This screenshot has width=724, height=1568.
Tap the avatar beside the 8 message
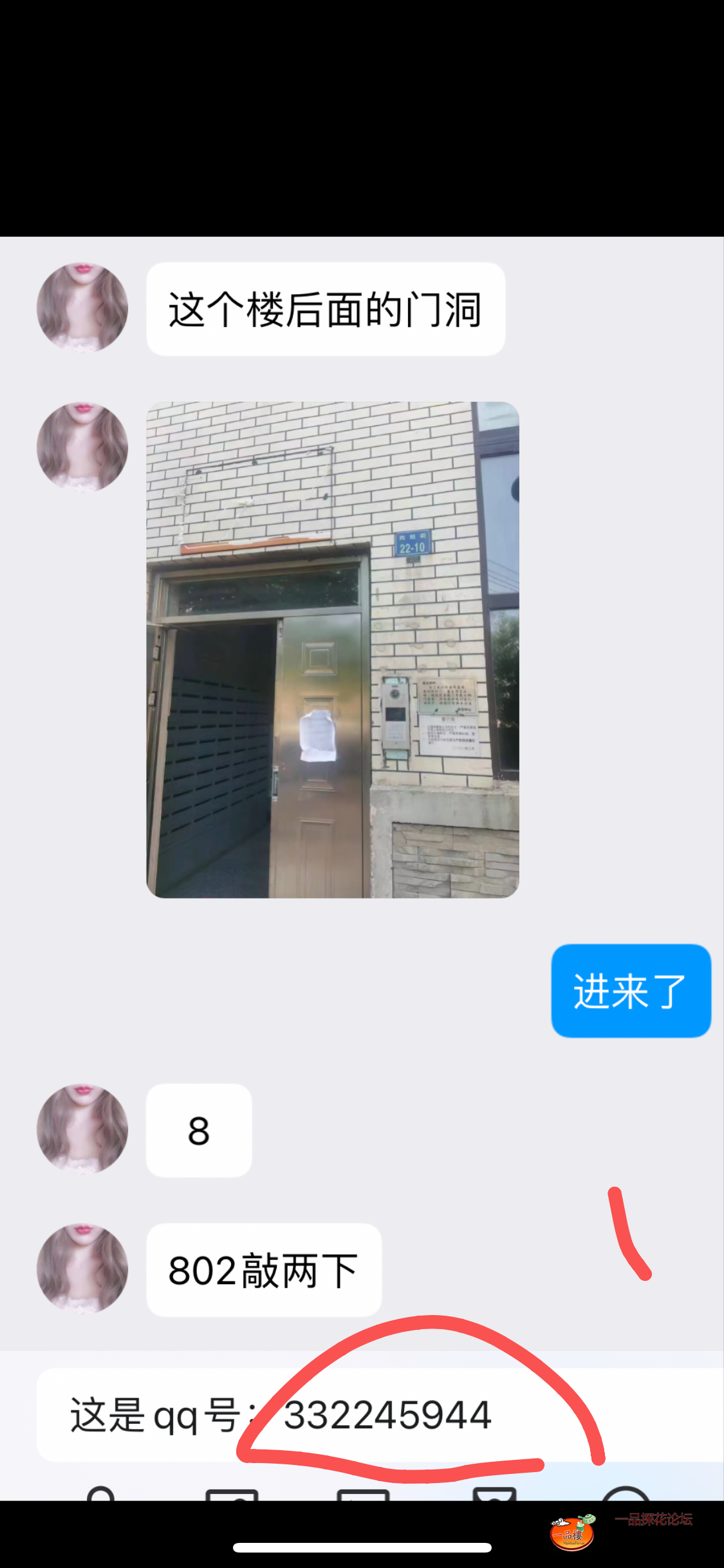pos(84,1130)
